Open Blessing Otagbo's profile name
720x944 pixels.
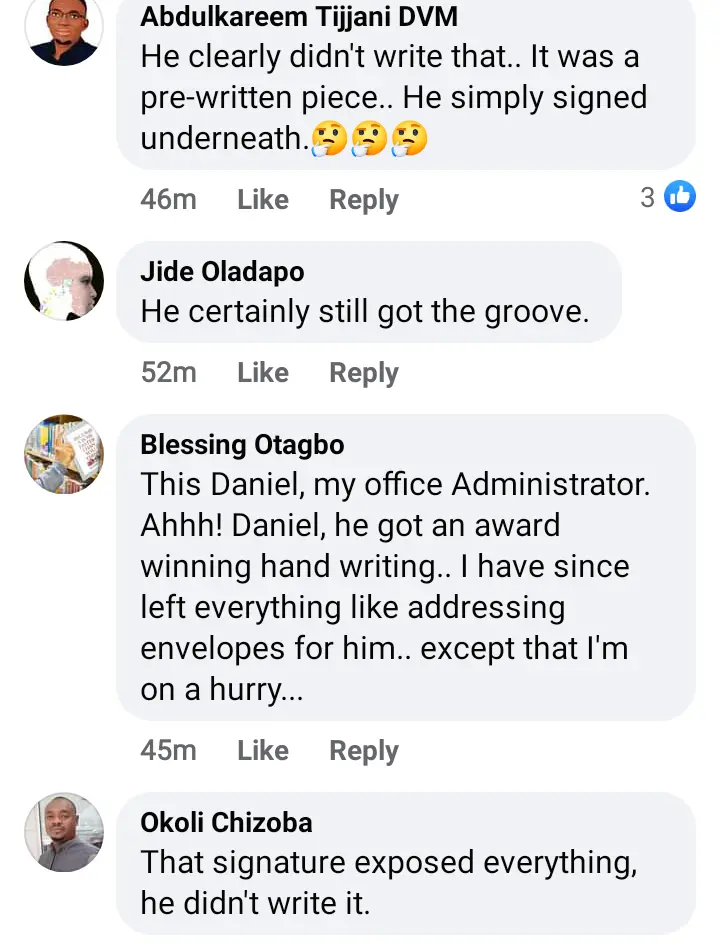point(240,444)
